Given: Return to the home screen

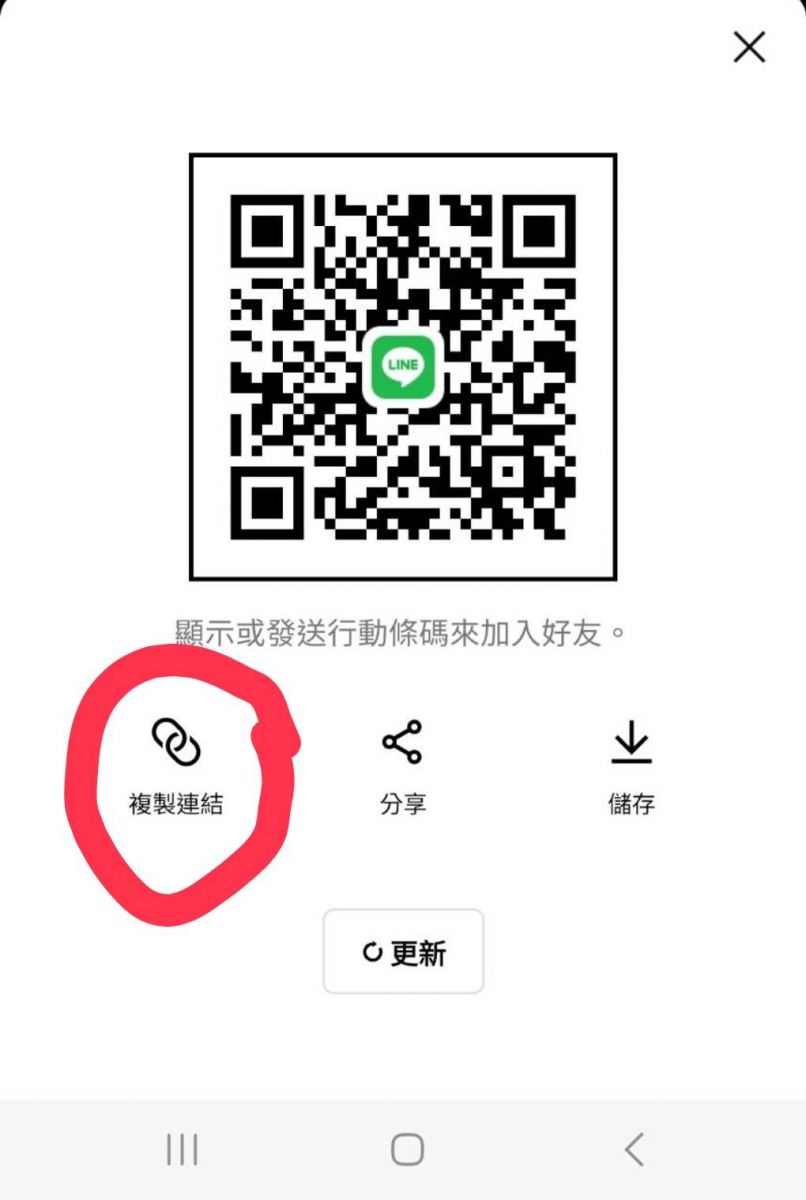Looking at the screenshot, I should click(407, 1150).
